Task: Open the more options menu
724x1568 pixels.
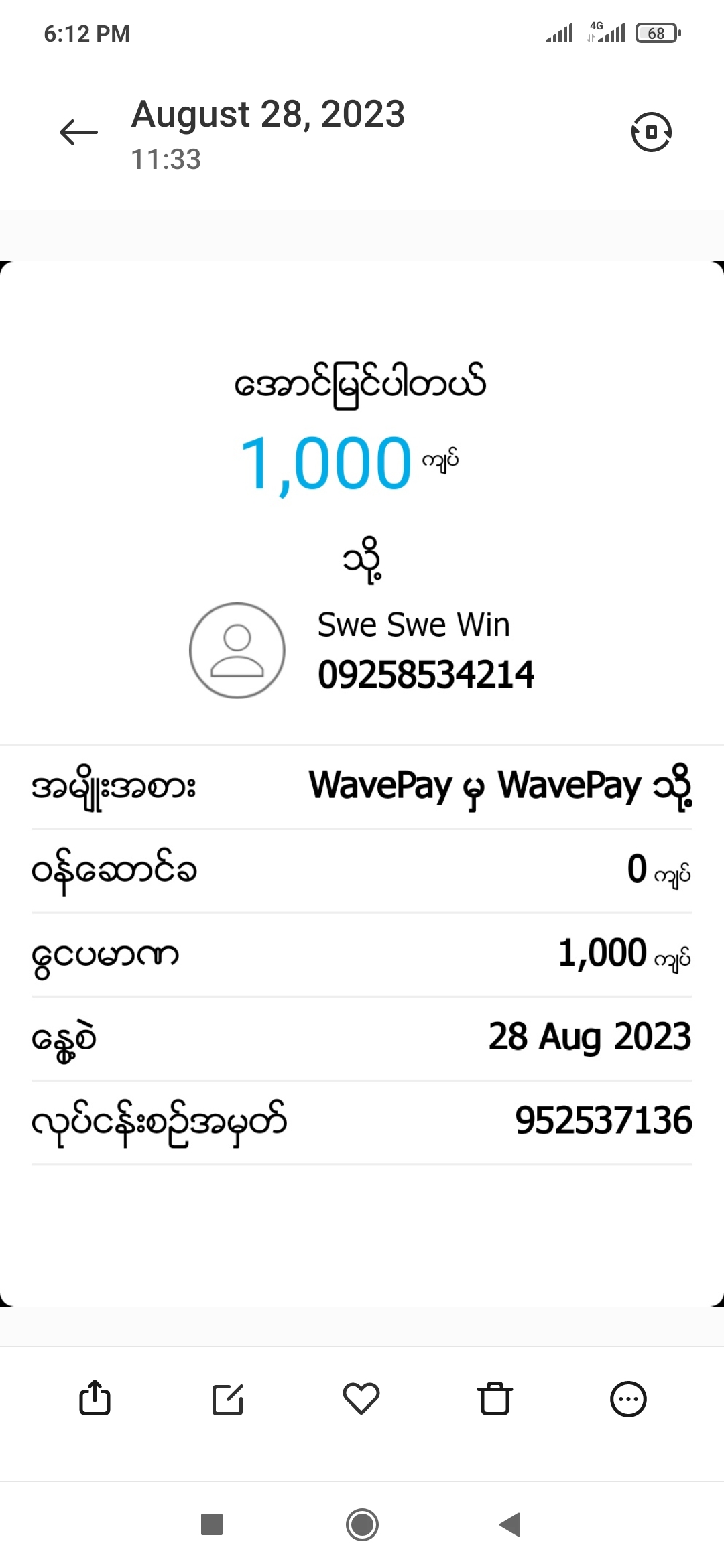Action: coord(628,1398)
